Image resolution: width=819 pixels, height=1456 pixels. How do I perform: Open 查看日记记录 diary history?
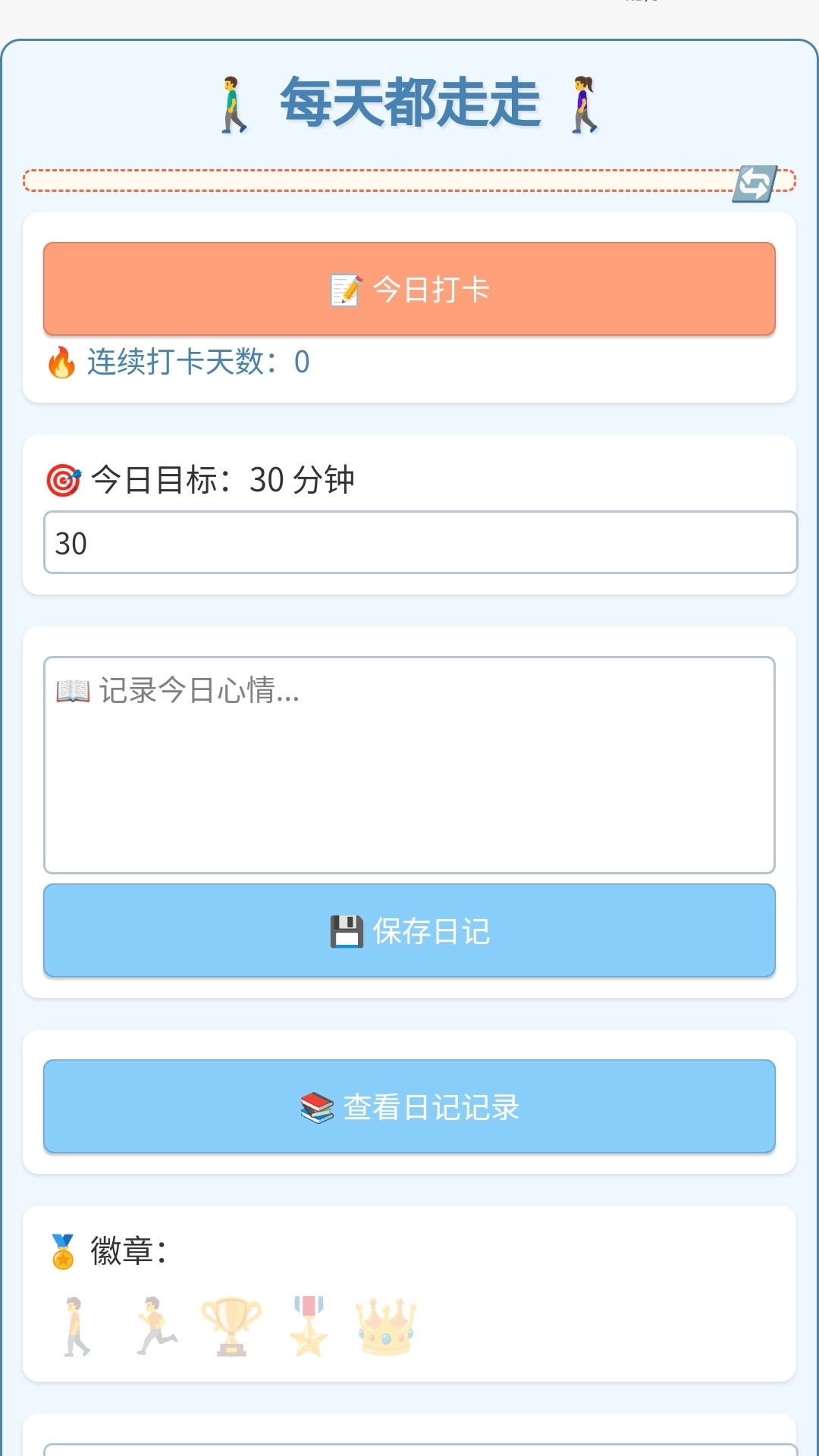(409, 1106)
